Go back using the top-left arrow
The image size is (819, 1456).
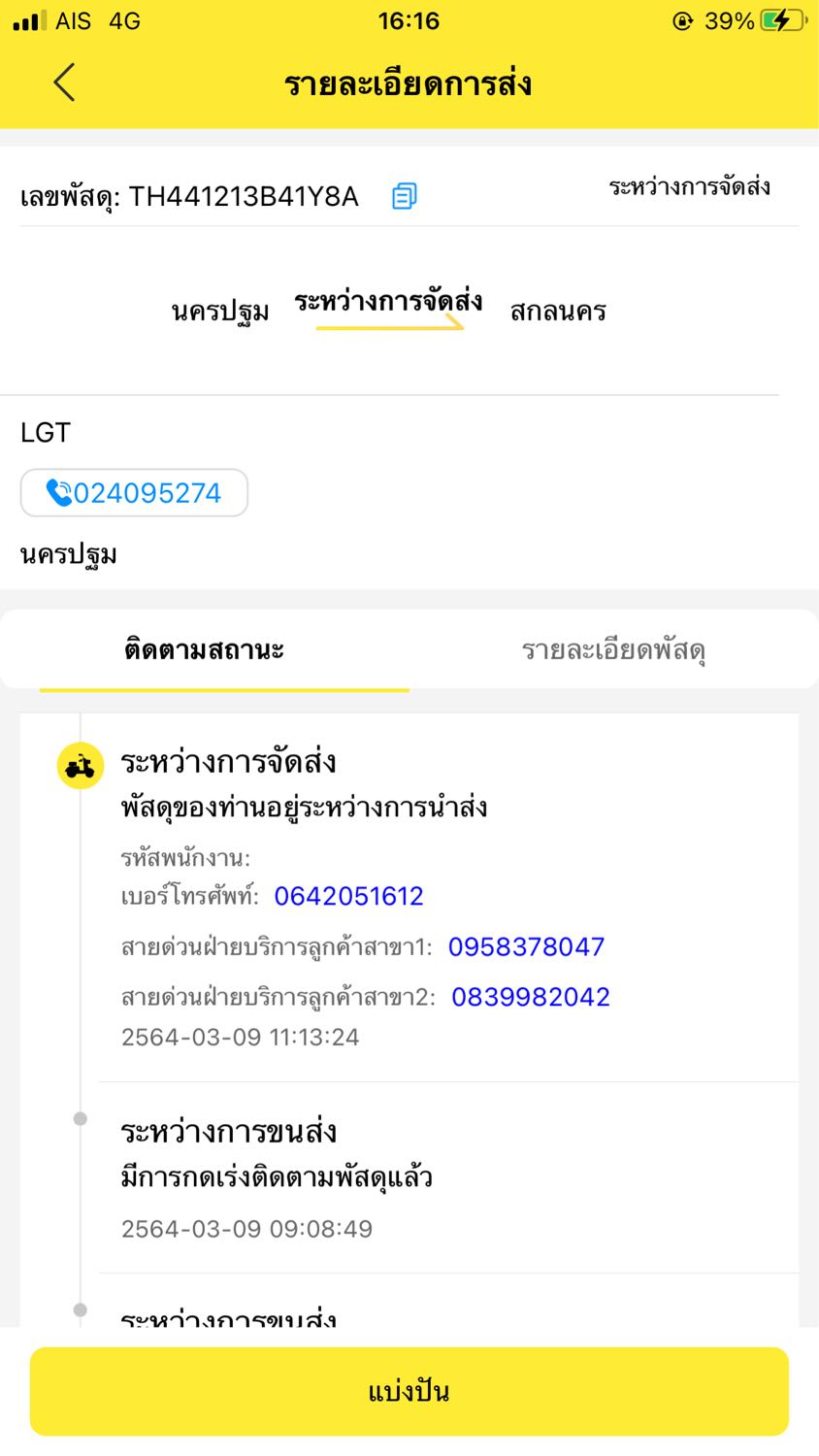64,83
